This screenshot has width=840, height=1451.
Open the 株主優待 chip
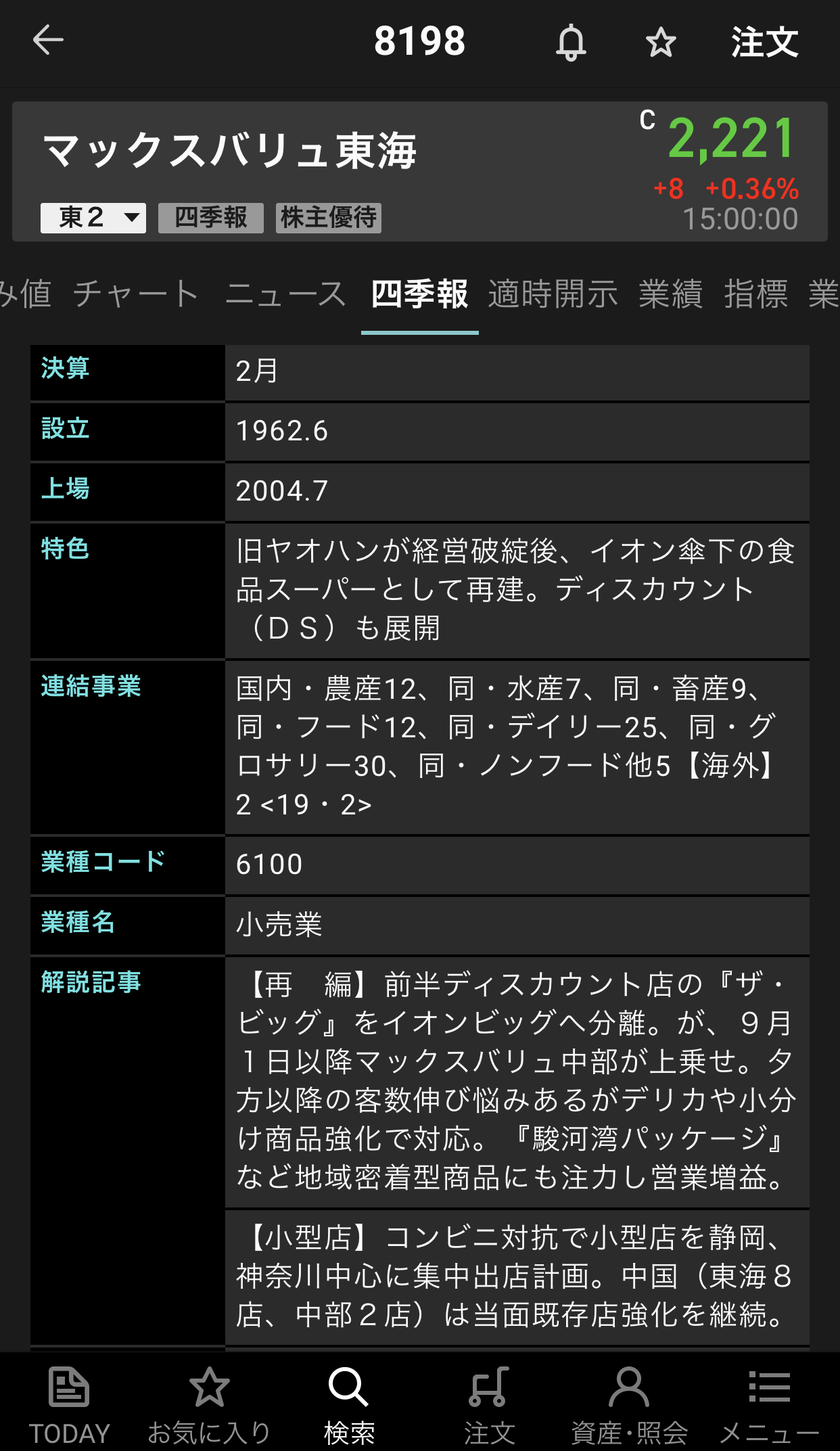(329, 218)
